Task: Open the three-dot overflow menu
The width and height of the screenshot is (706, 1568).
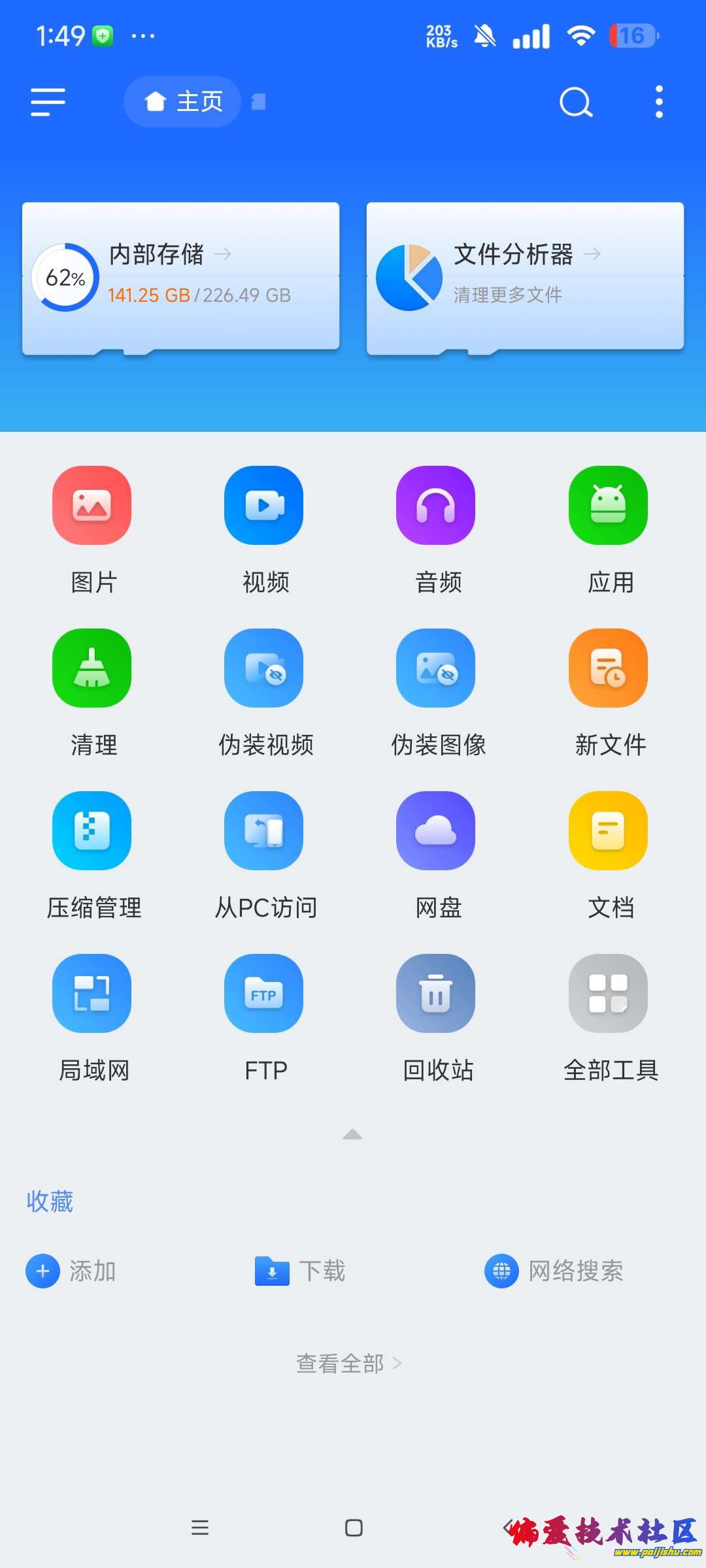Action: pos(659,102)
